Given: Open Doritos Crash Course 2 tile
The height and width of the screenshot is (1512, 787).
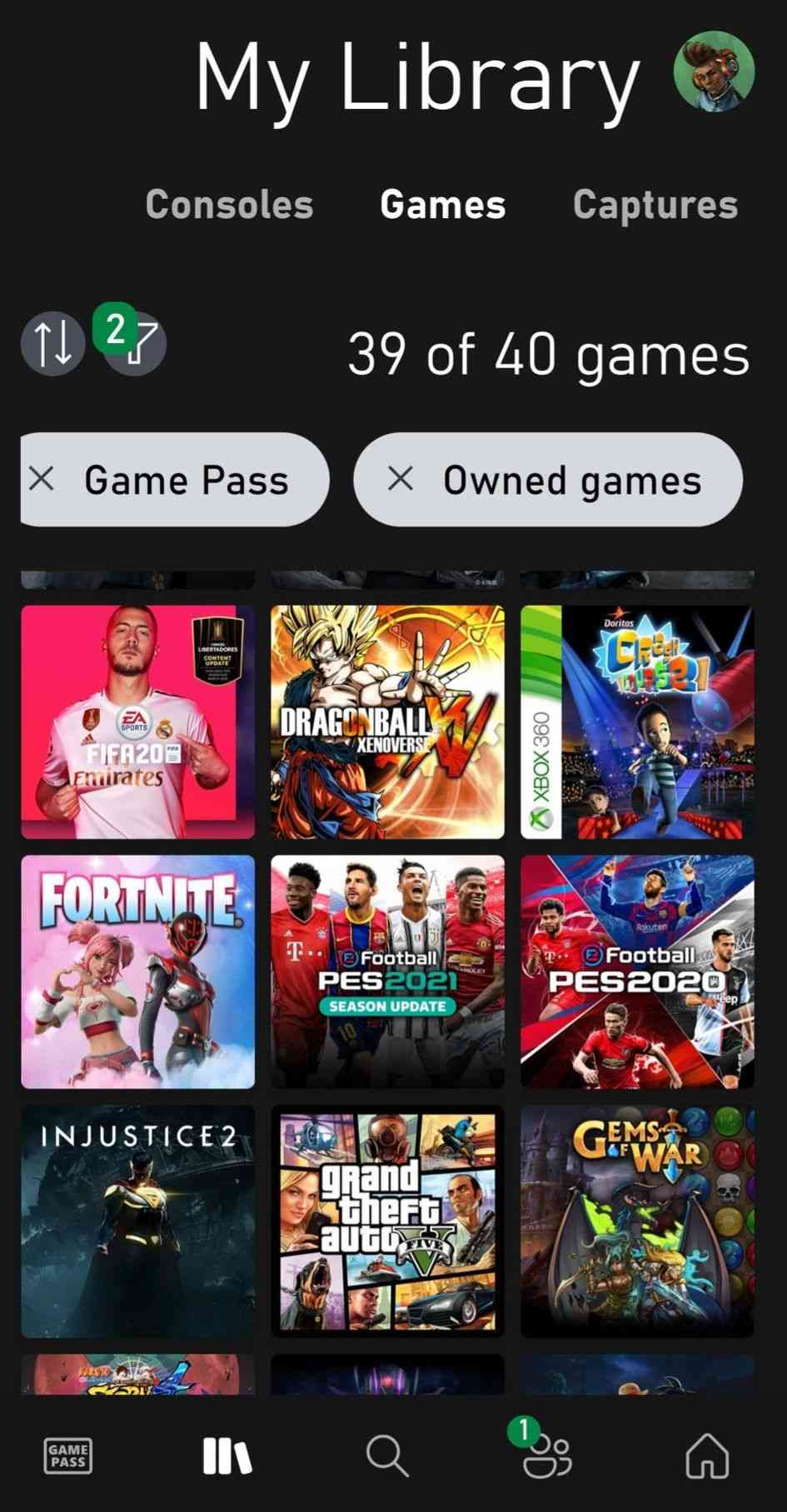Looking at the screenshot, I should (637, 721).
